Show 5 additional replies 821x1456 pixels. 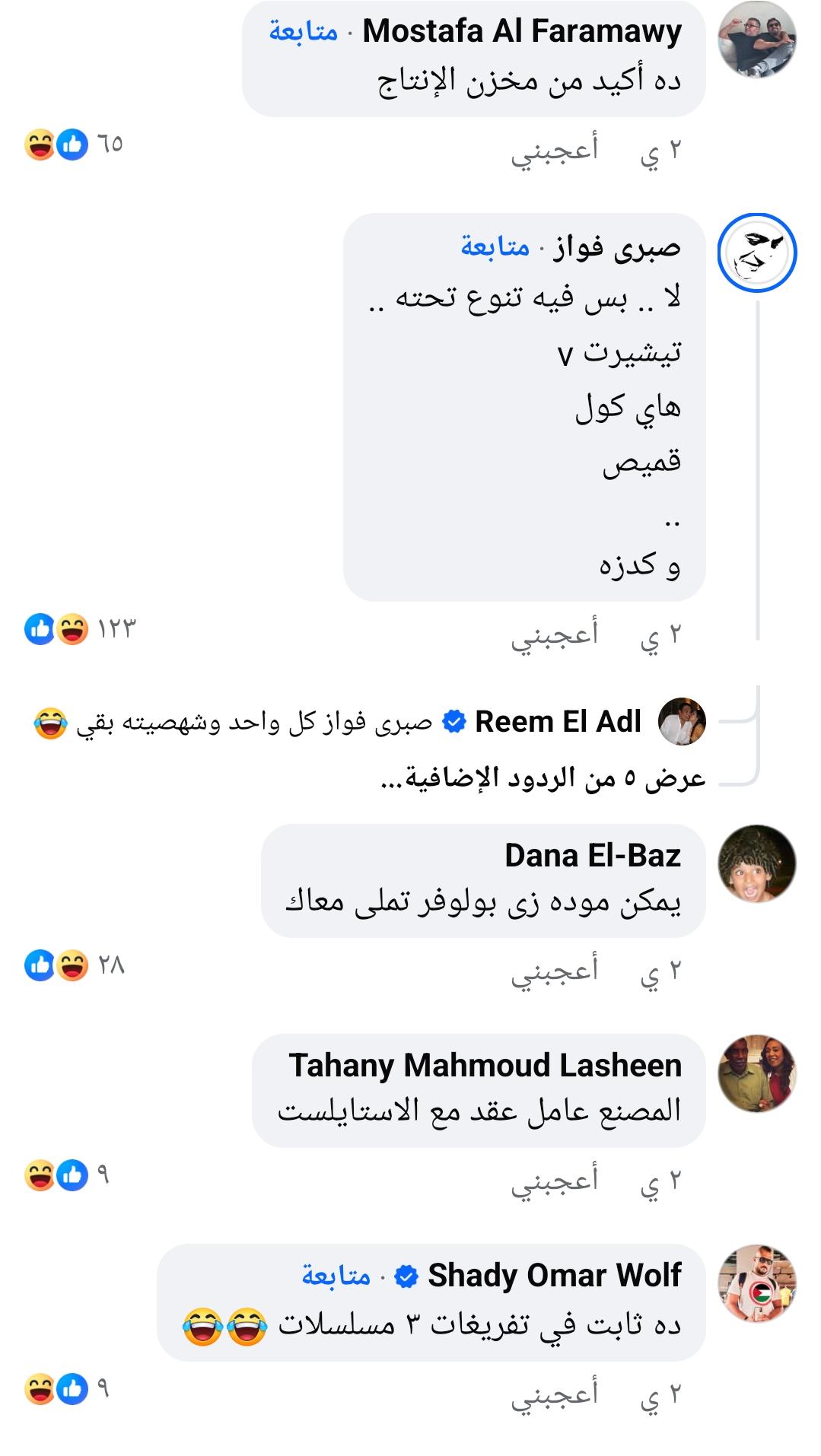pyautogui.click(x=543, y=779)
